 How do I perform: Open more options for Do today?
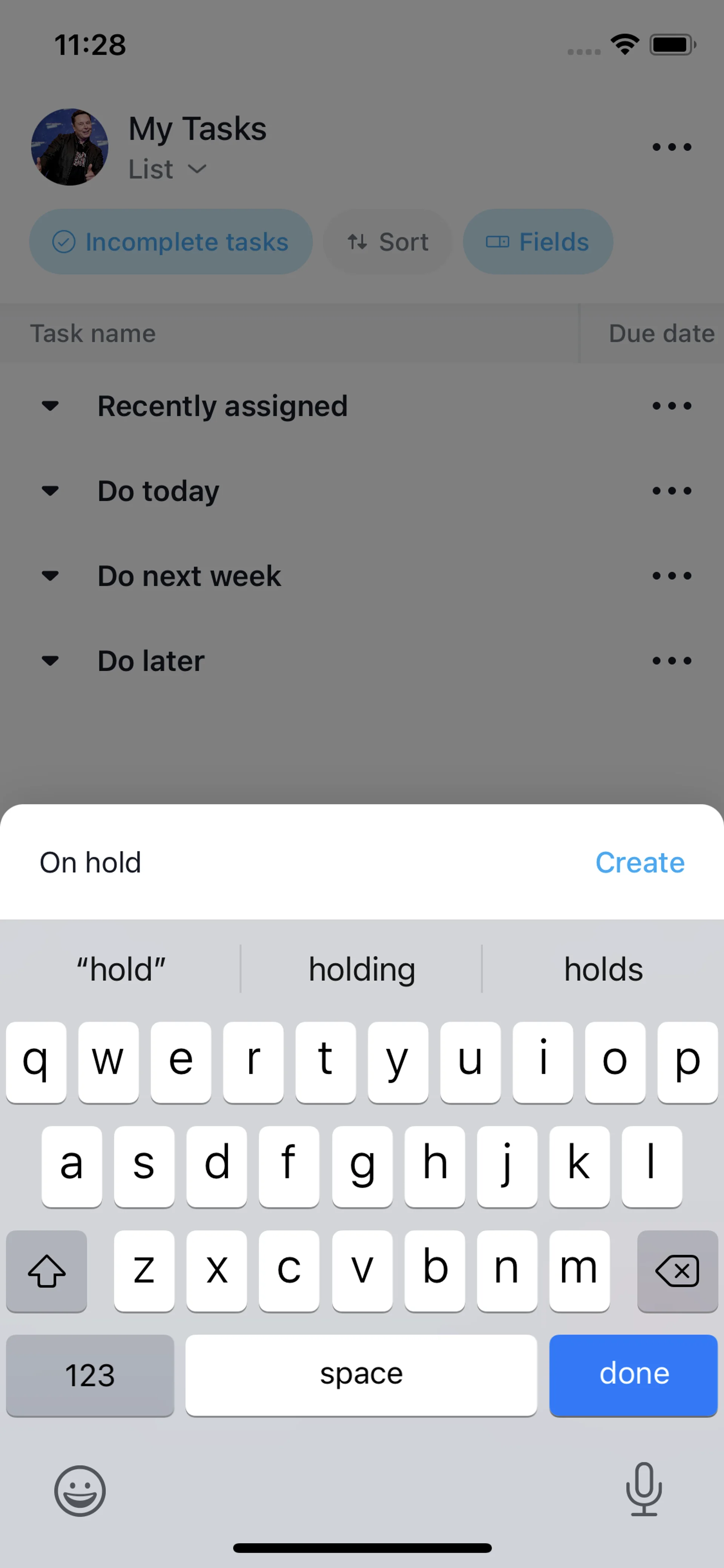(x=672, y=491)
